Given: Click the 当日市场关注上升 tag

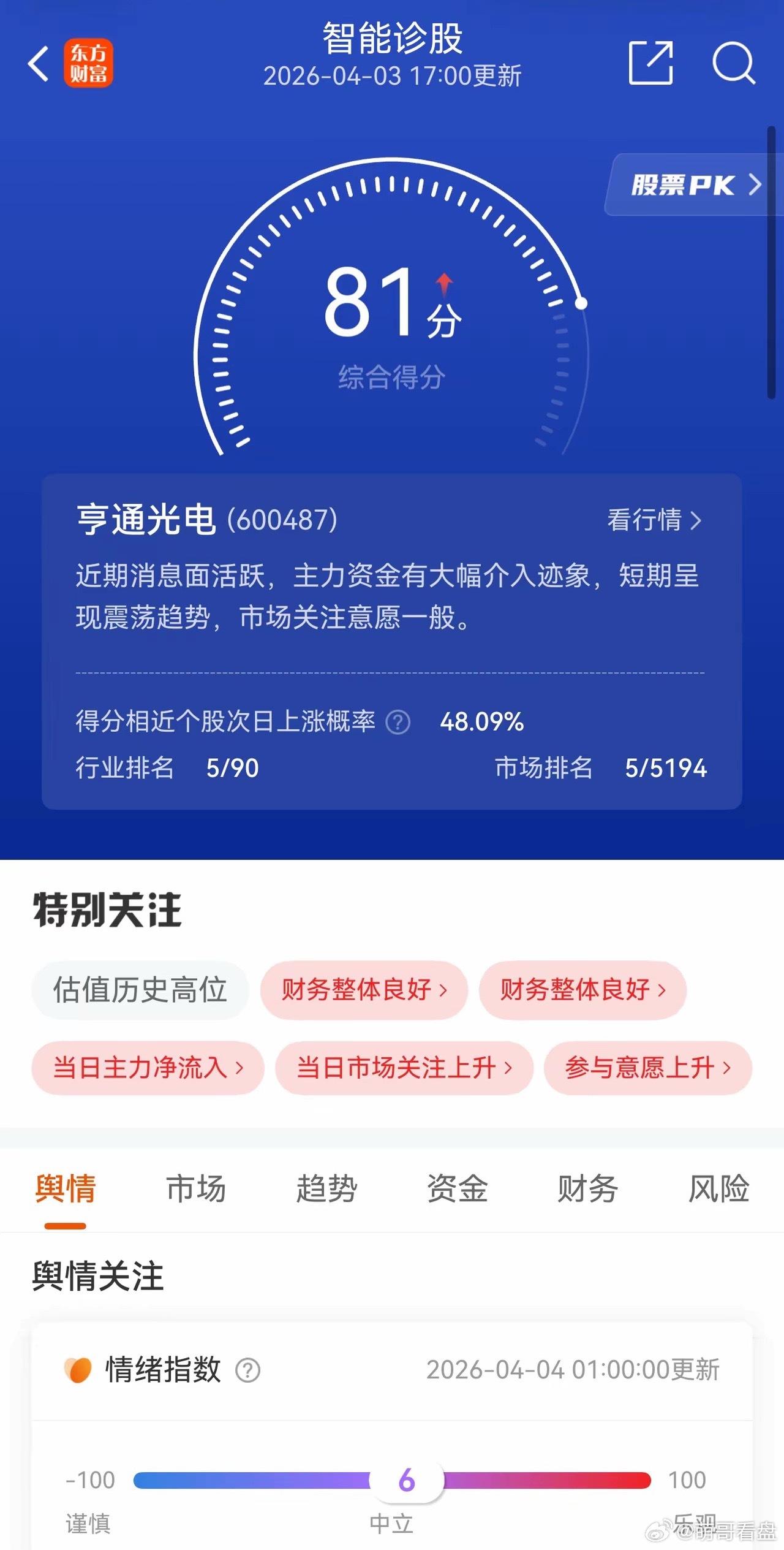Looking at the screenshot, I should coord(404,1067).
